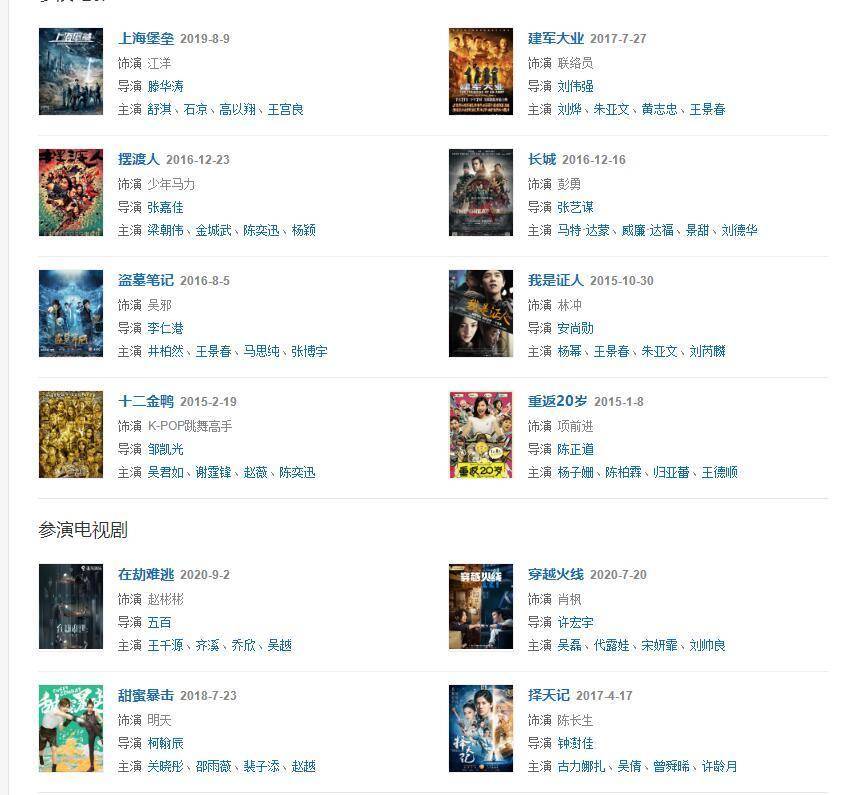Tap the 我是证人 movie poster
The height and width of the screenshot is (795, 846).
click(480, 313)
